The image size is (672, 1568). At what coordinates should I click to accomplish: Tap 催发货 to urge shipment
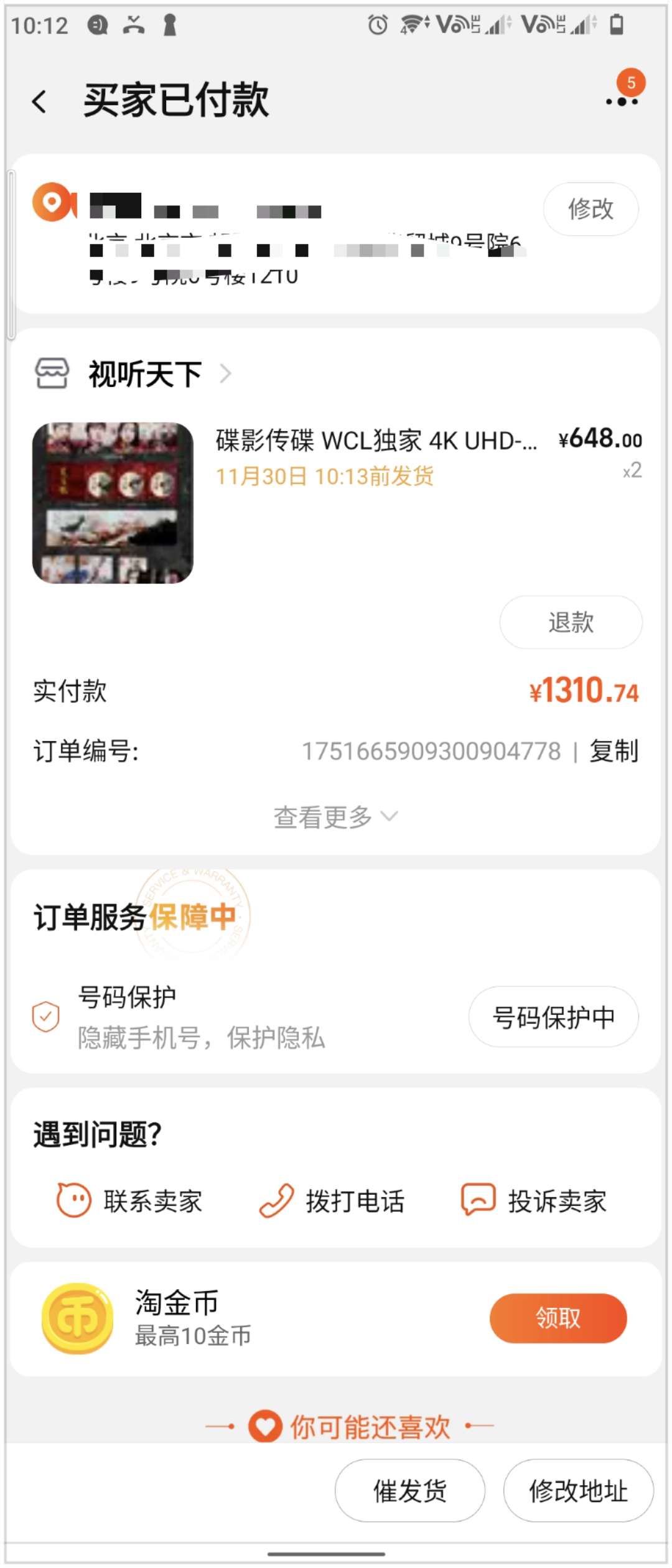(x=409, y=1491)
